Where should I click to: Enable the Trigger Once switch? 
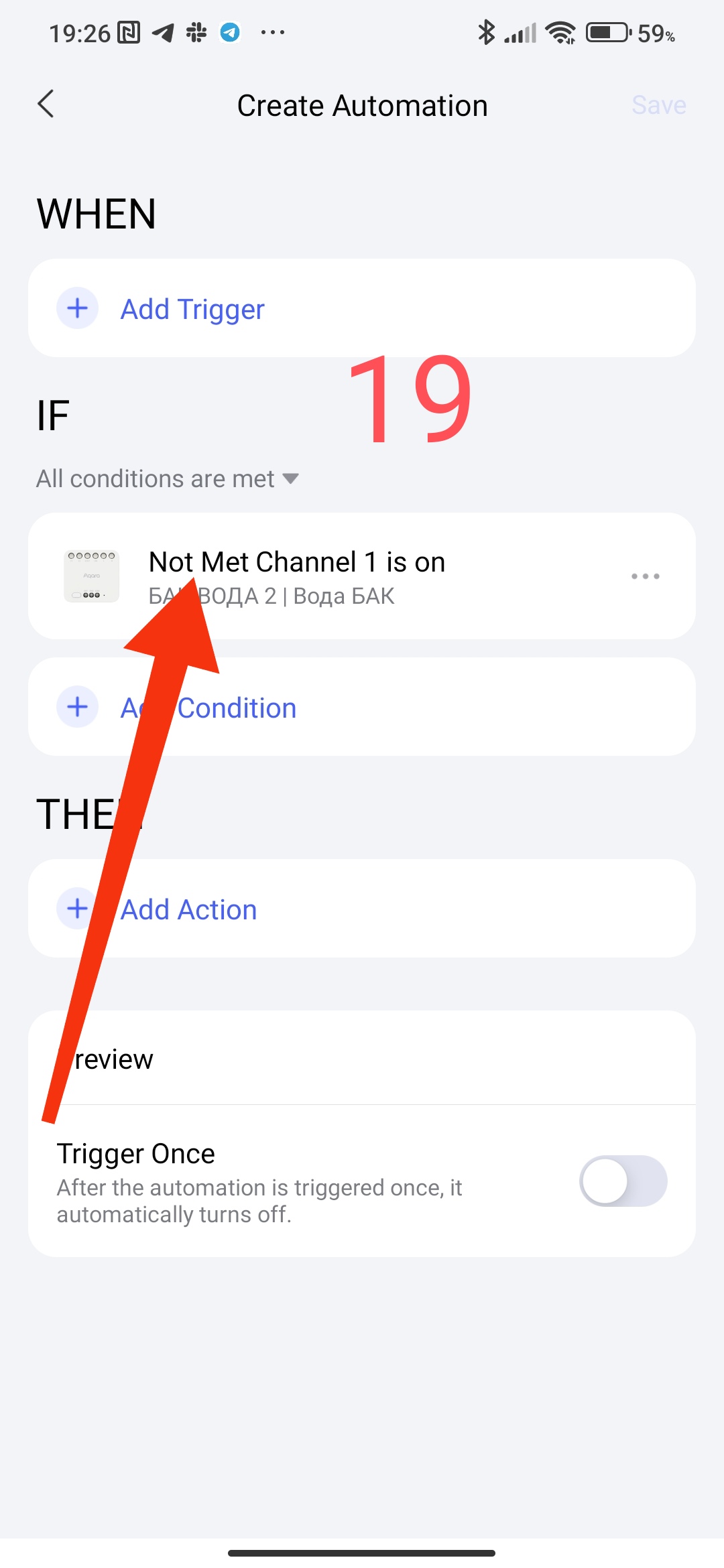click(x=623, y=1181)
